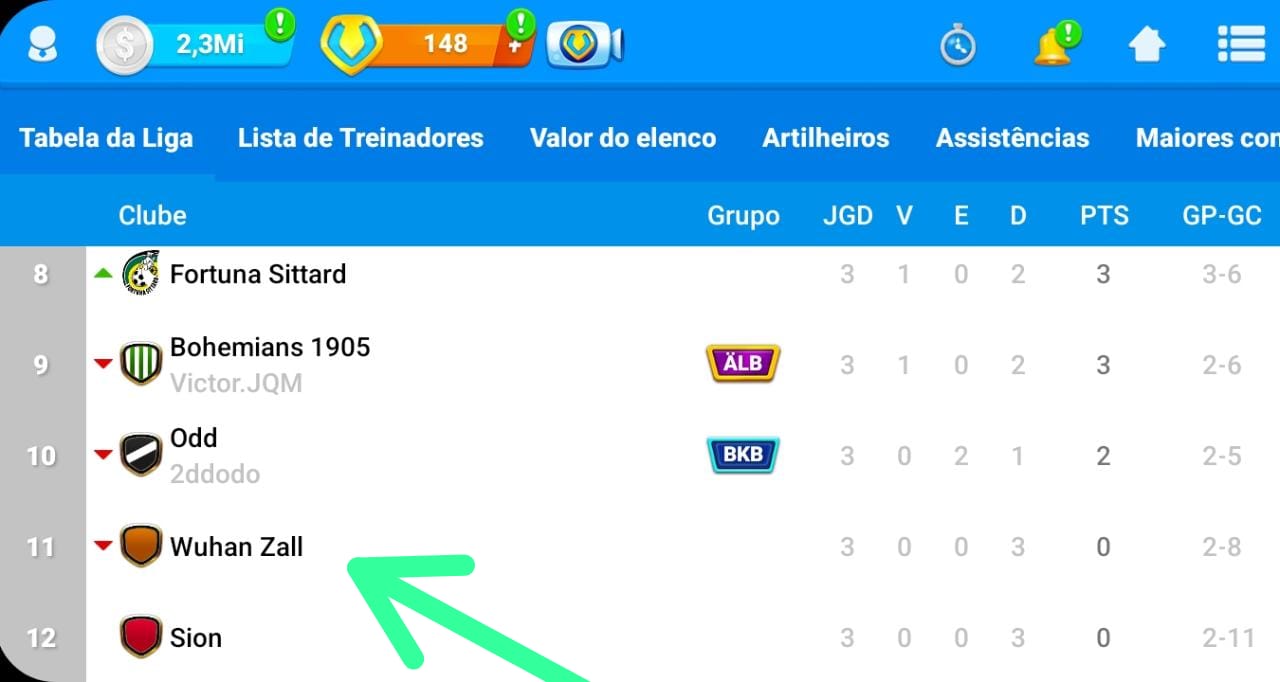Watch a video for free coins
The width and height of the screenshot is (1280, 682).
click(584, 46)
